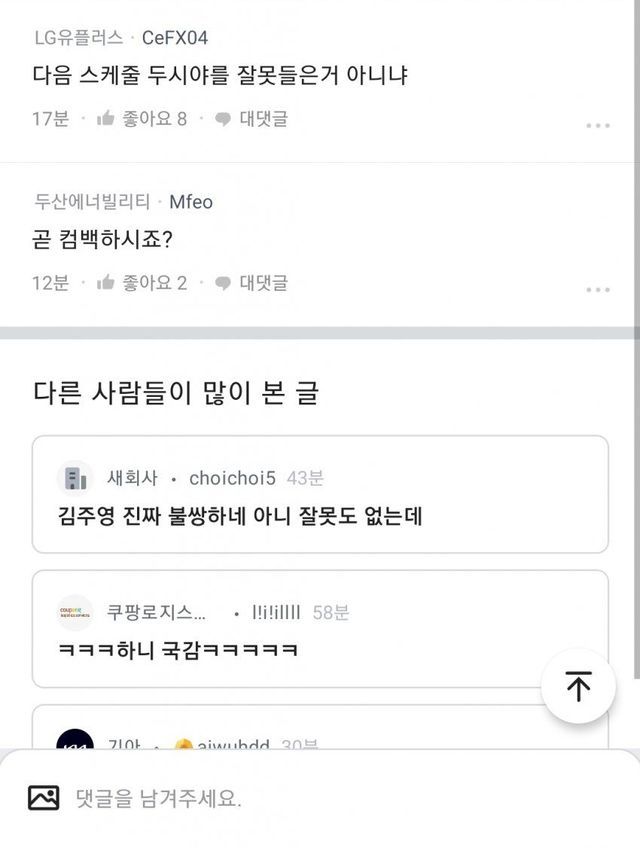Open more options on CeFX04's comment

598,125
